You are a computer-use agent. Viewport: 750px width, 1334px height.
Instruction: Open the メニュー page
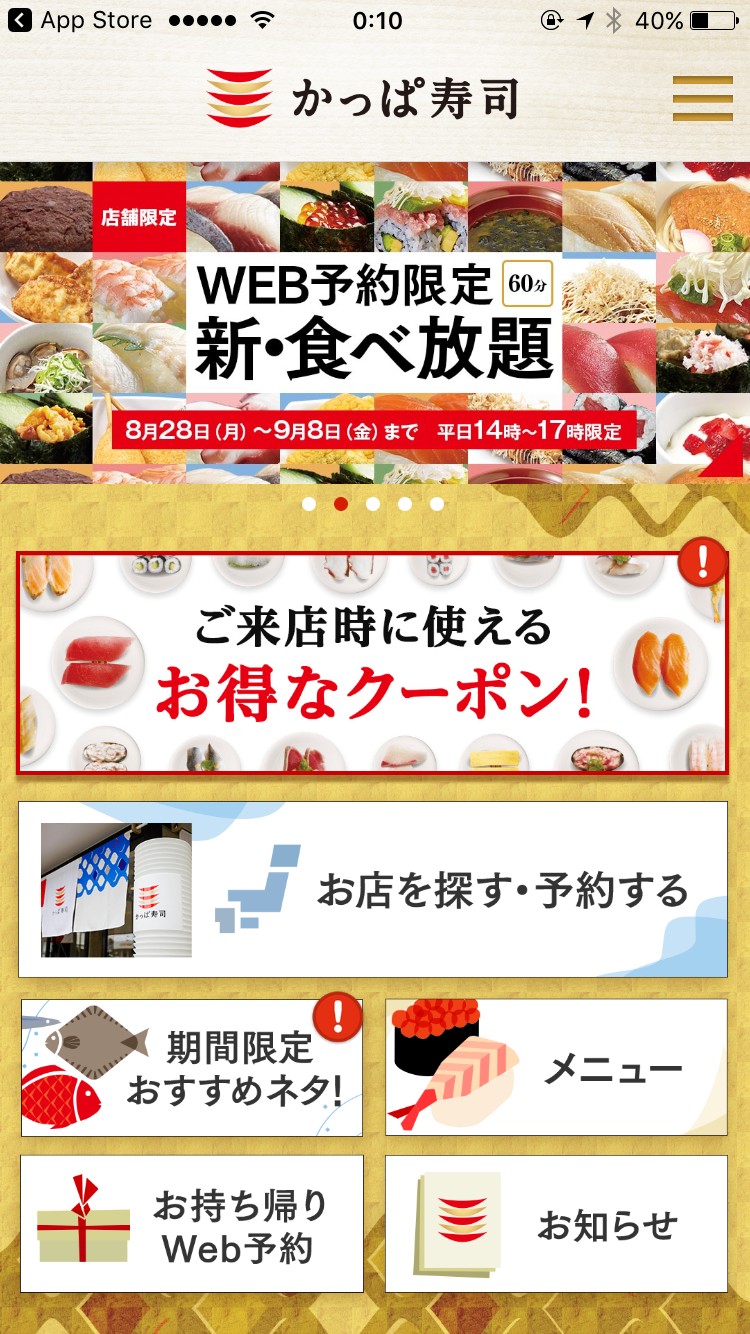click(x=556, y=1068)
